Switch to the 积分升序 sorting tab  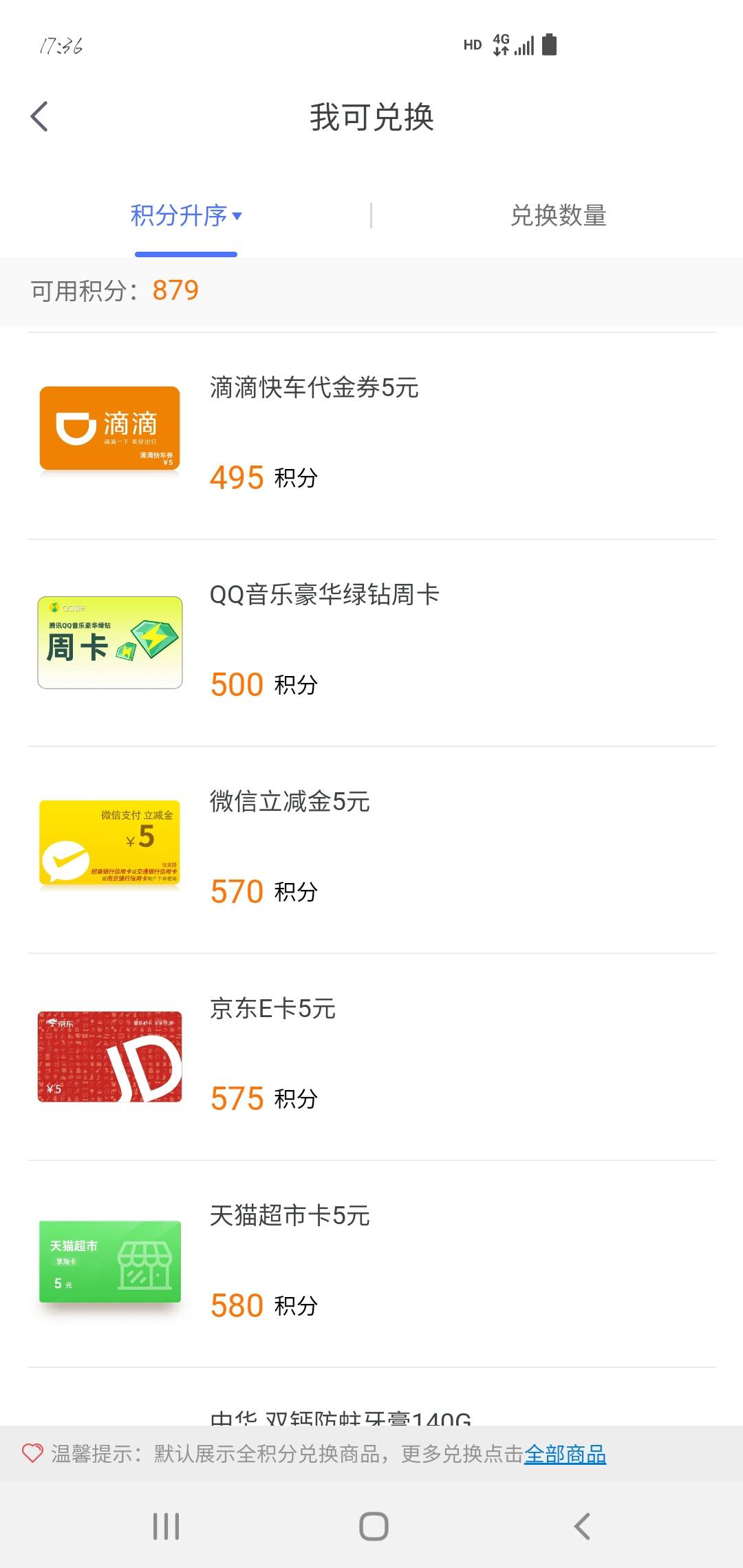pyautogui.click(x=186, y=216)
